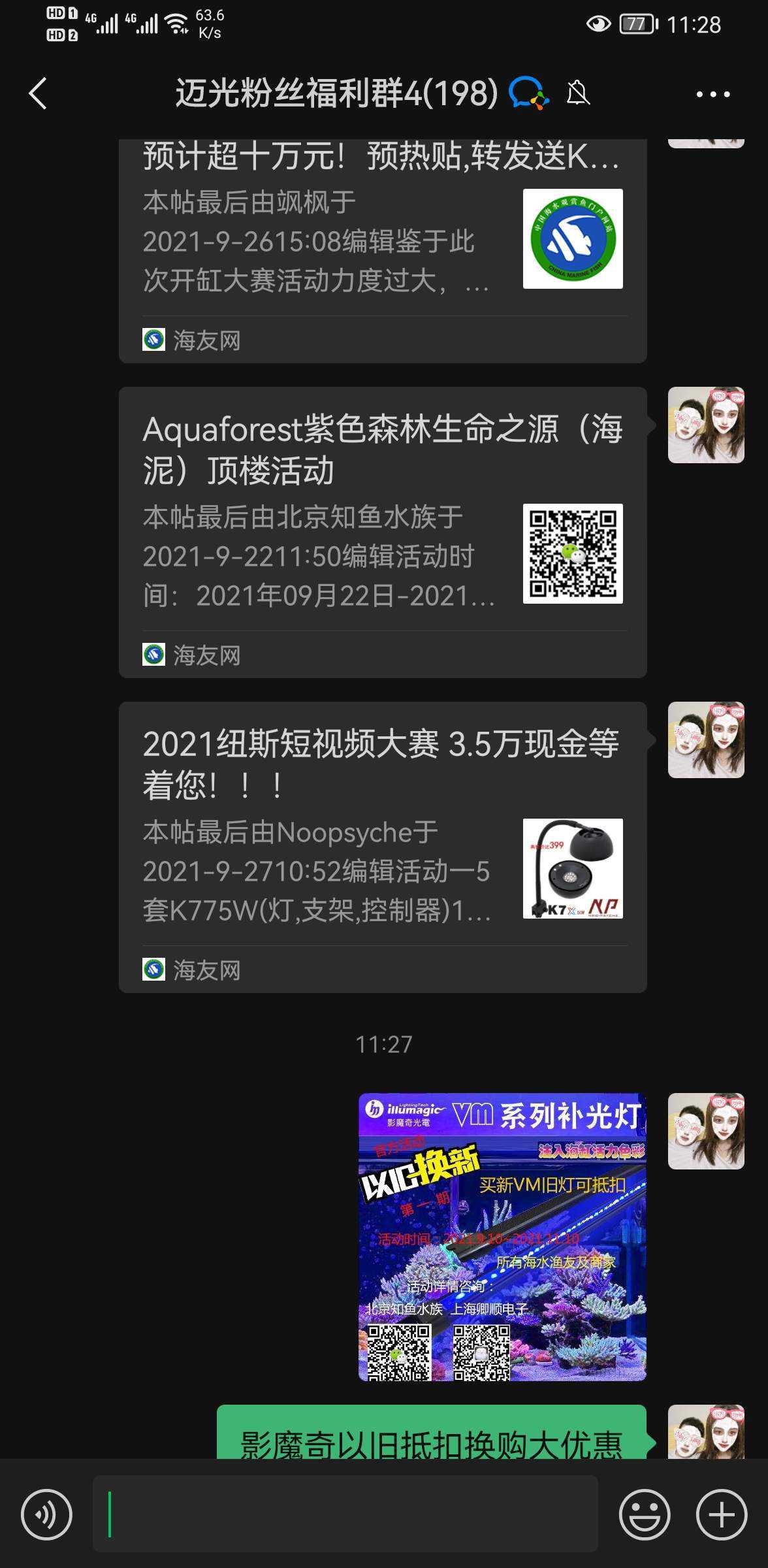Go back from the group chat
Image resolution: width=768 pixels, height=1568 pixels.
point(39,93)
